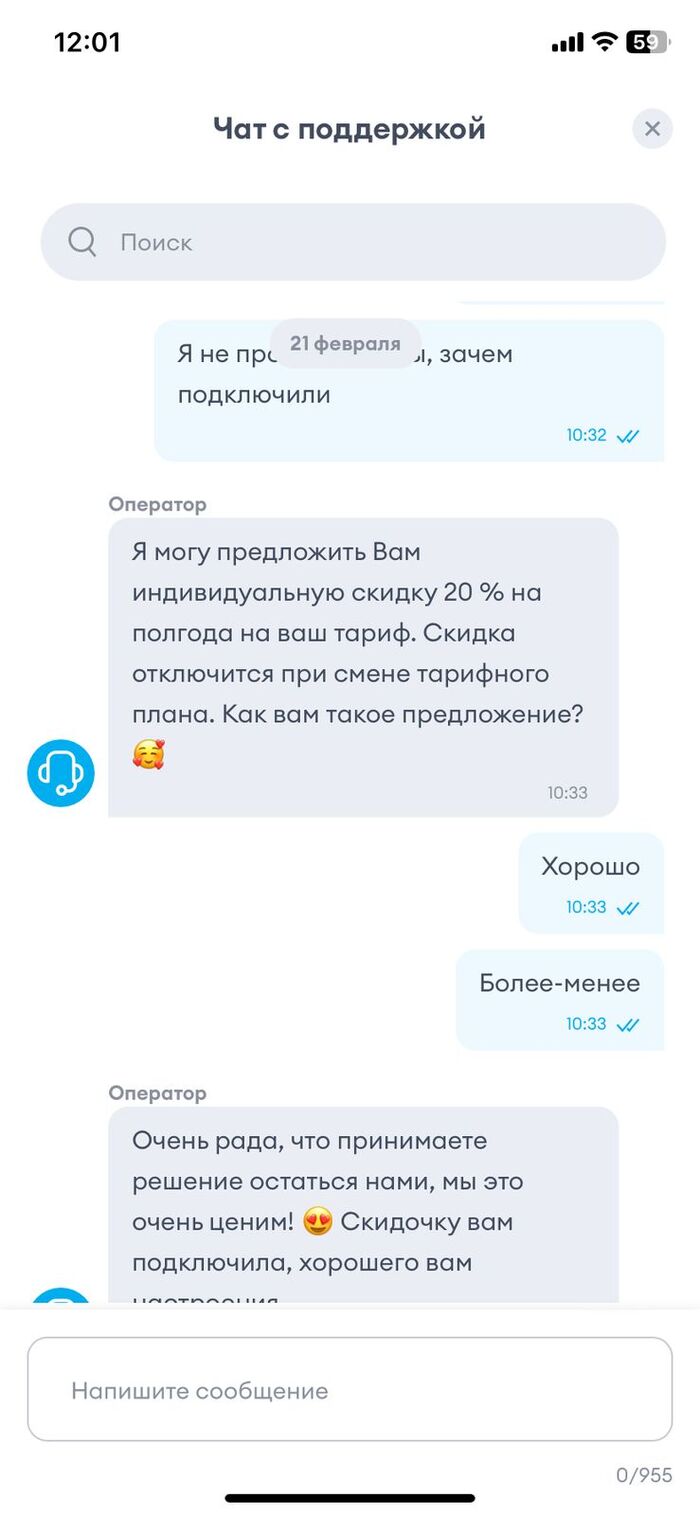Focus the Напишите сообщение text box
This screenshot has width=700, height=1516.
pyautogui.click(x=349, y=1389)
